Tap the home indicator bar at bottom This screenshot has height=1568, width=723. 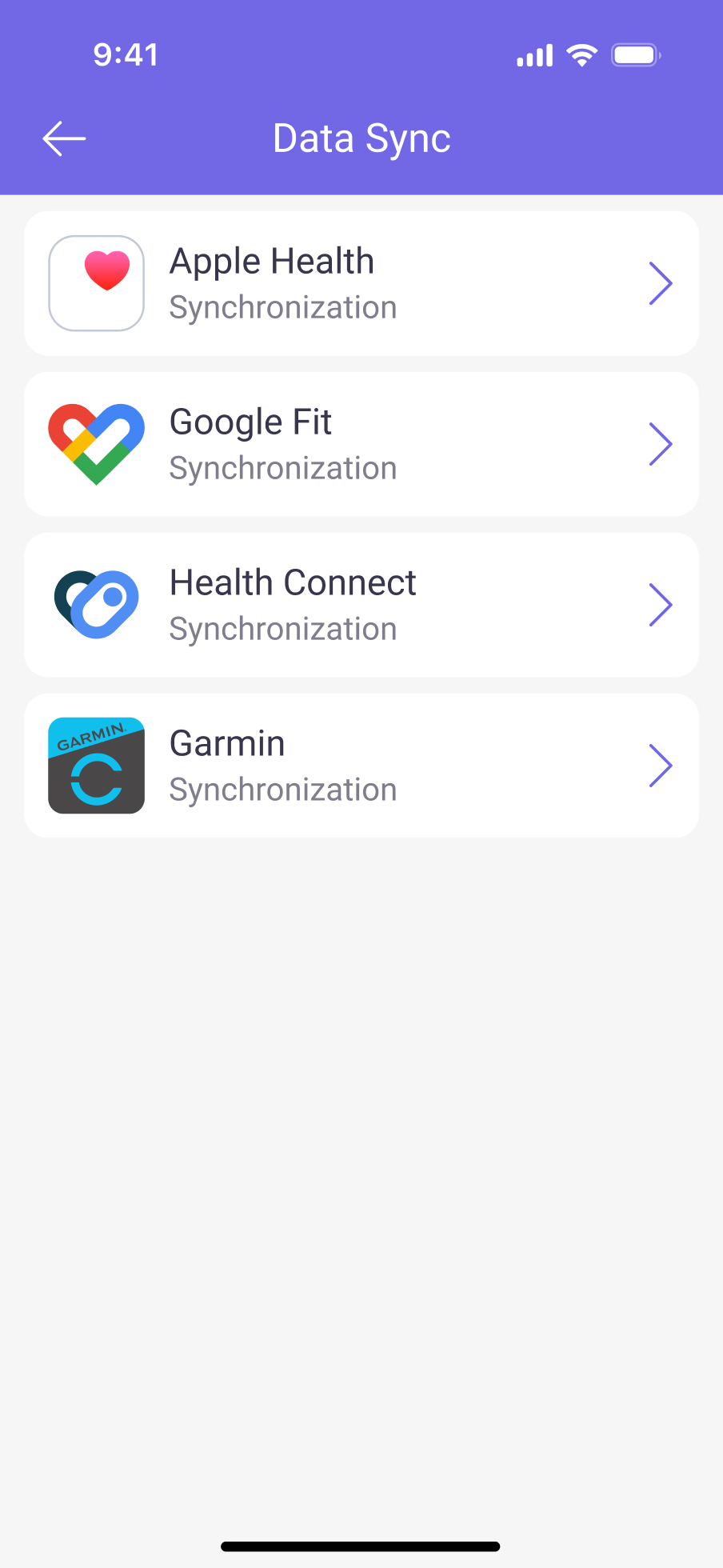[361, 1546]
